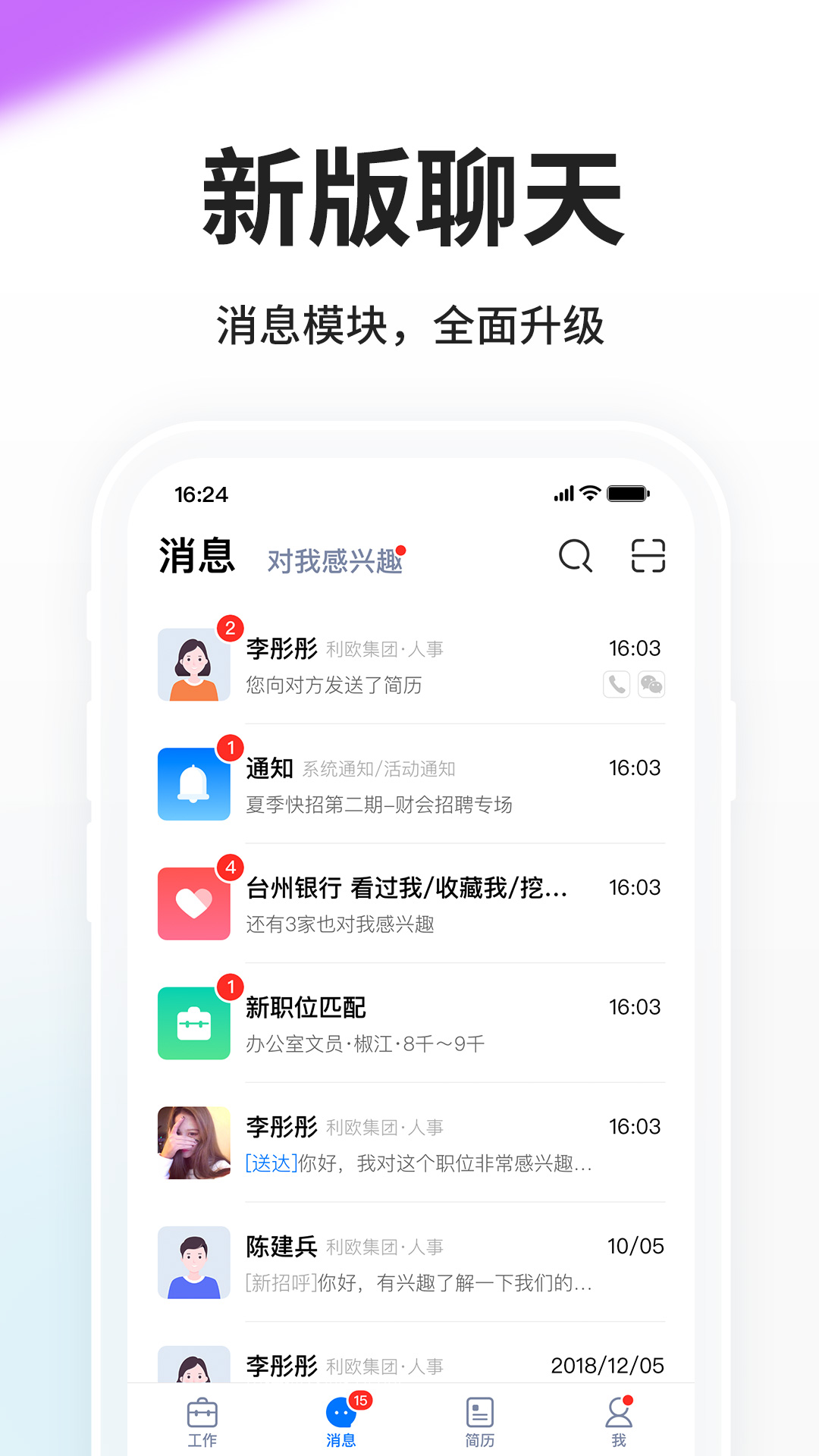Open the search icon
819x1456 pixels.
[576, 557]
